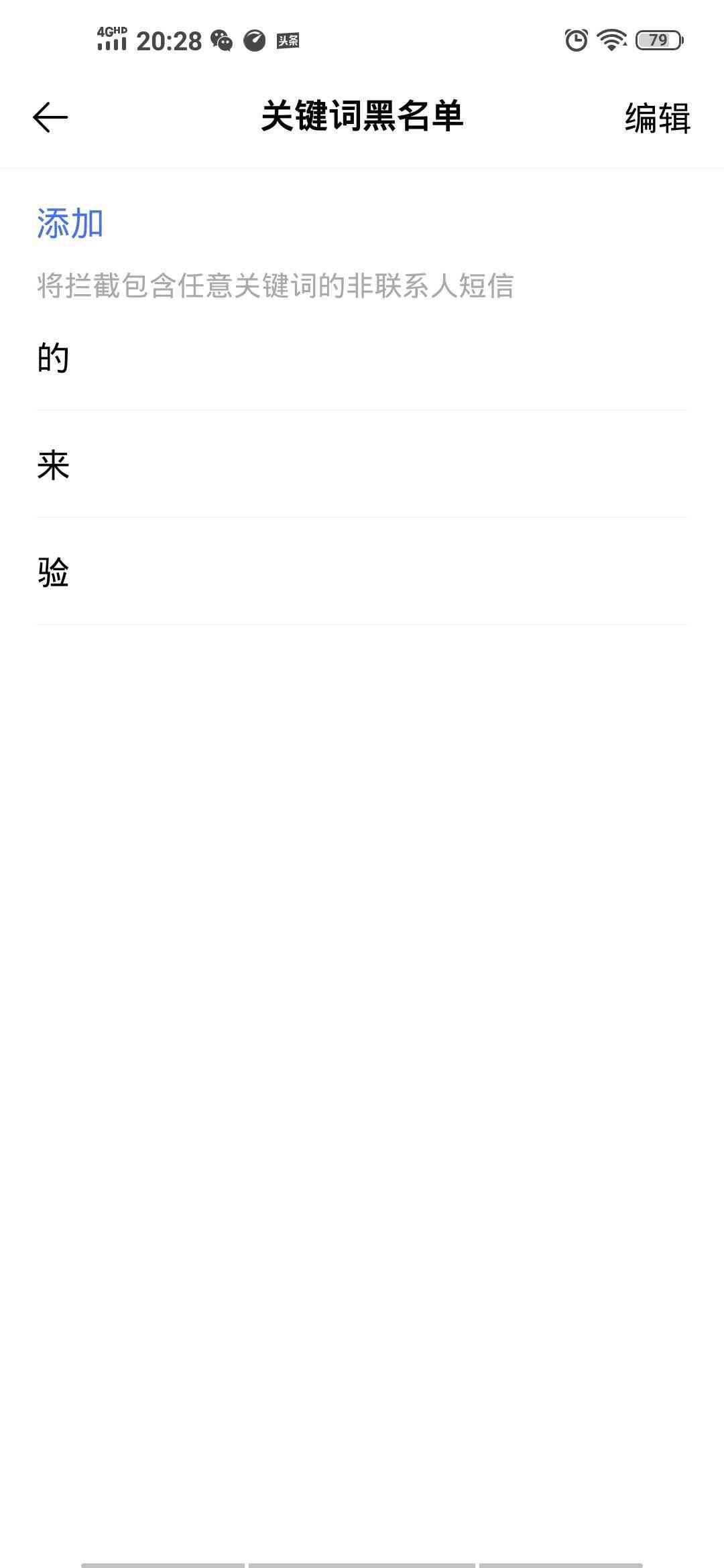
Task: Click the 头条 notification icon
Action: (x=287, y=42)
